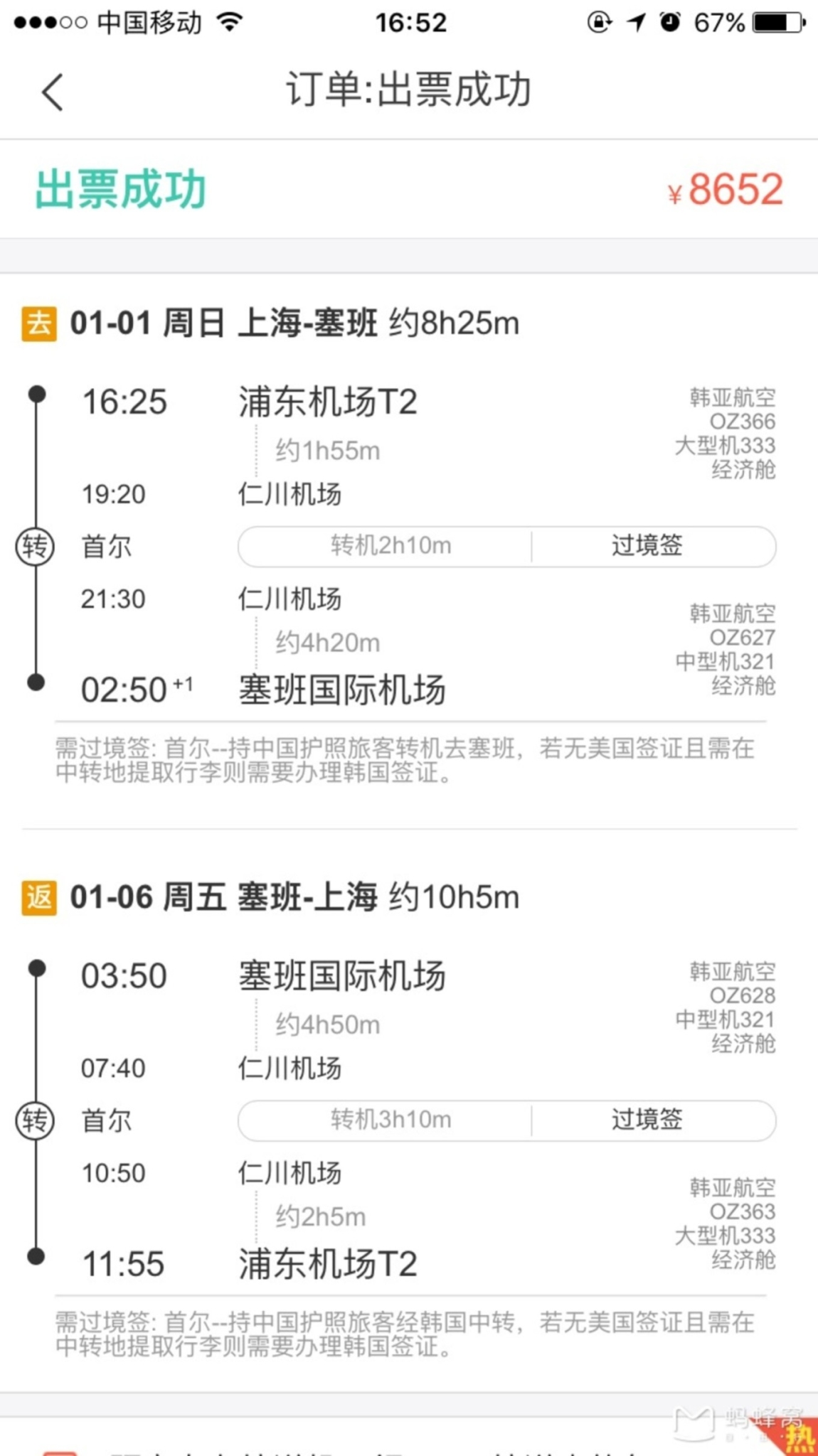Screen dimensions: 818x1456
Task: Go back from the order details page
Action: pos(53,92)
